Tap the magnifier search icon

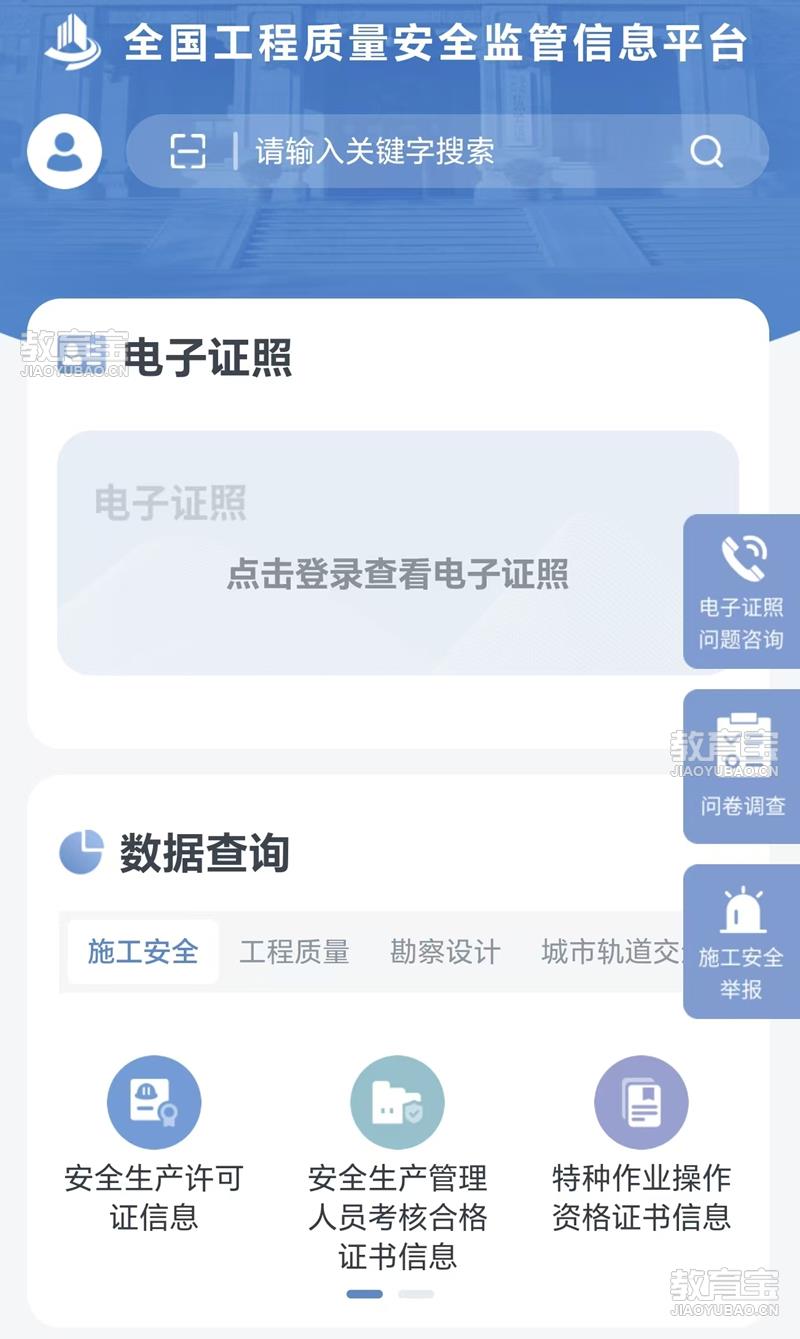(x=706, y=152)
